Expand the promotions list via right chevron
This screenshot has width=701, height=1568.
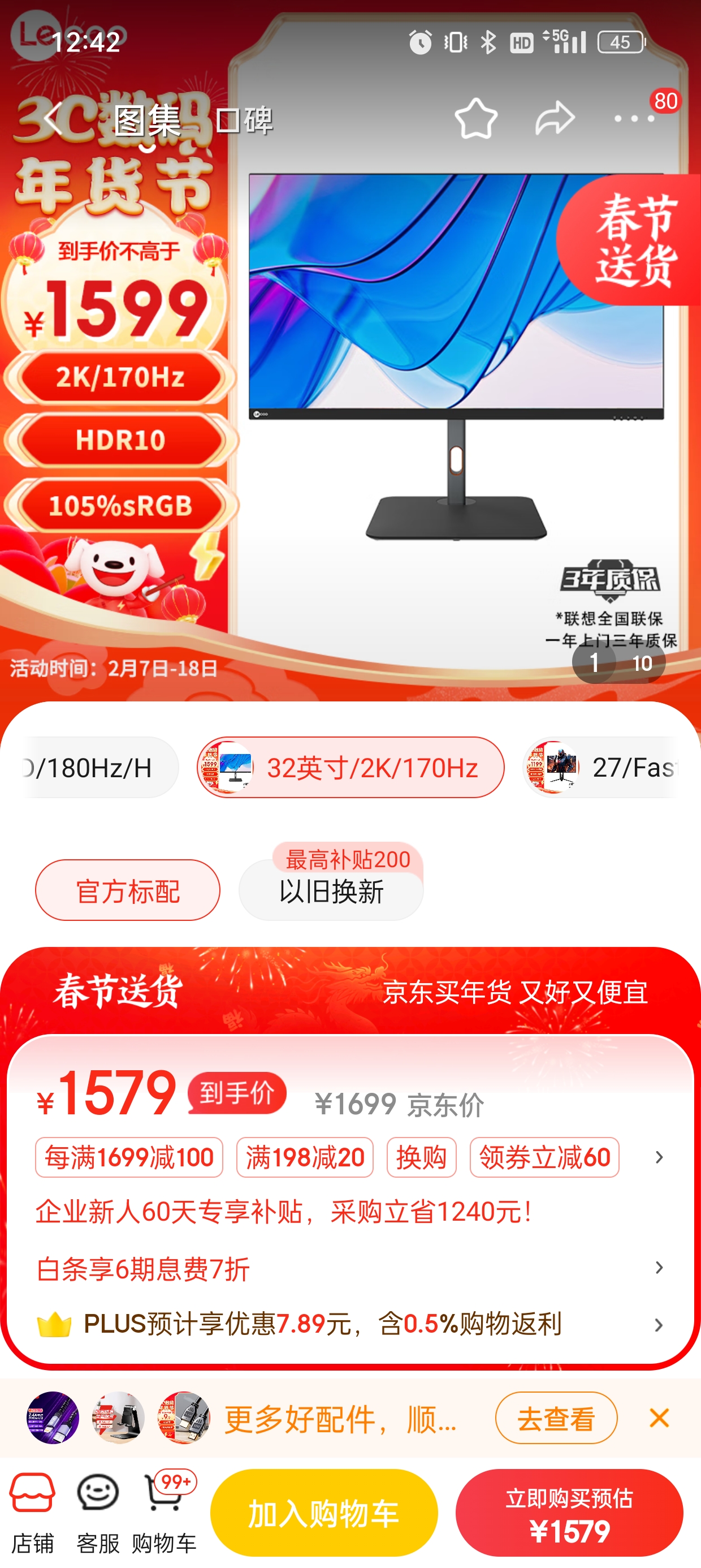coord(660,1158)
